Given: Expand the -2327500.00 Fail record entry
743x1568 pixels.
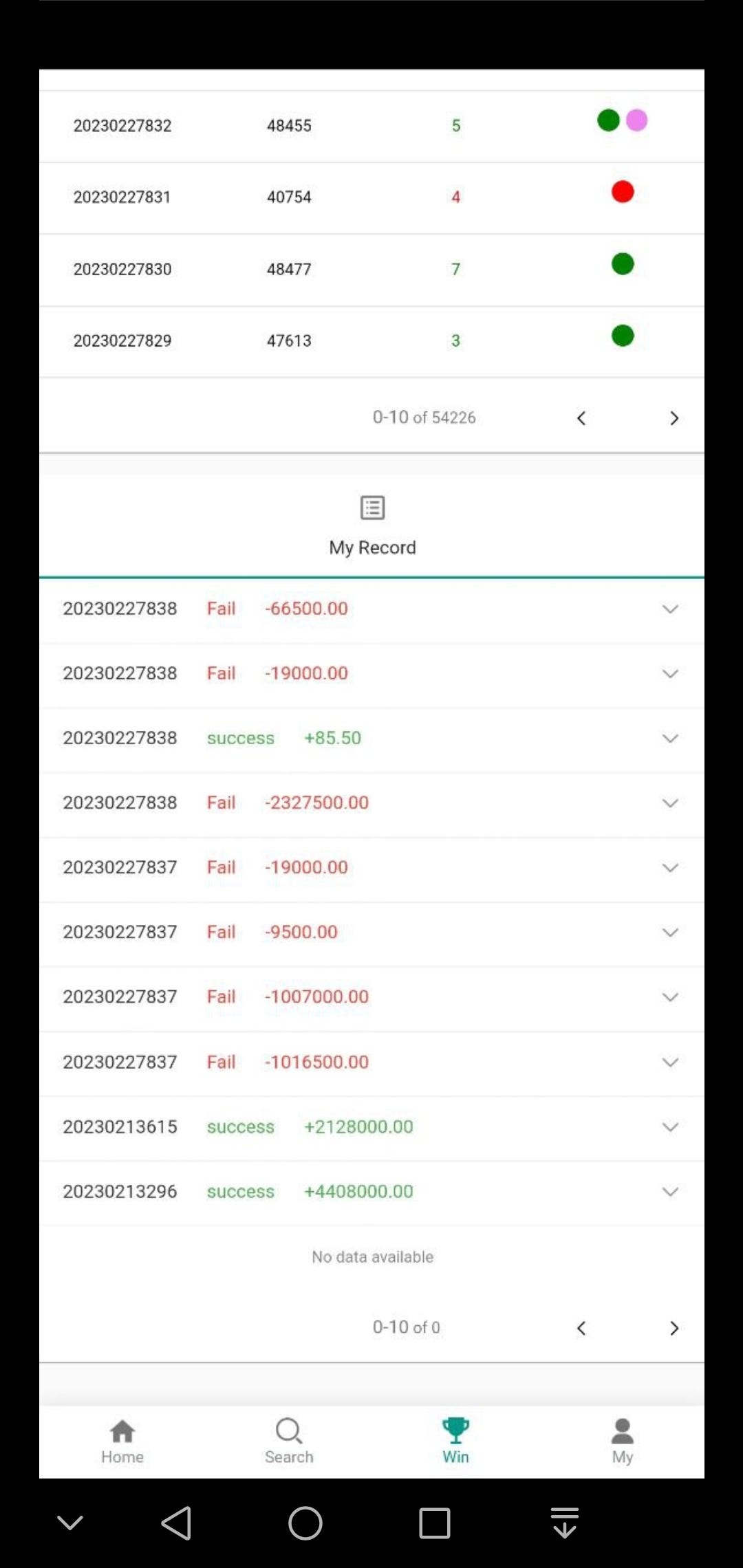Looking at the screenshot, I should (671, 803).
